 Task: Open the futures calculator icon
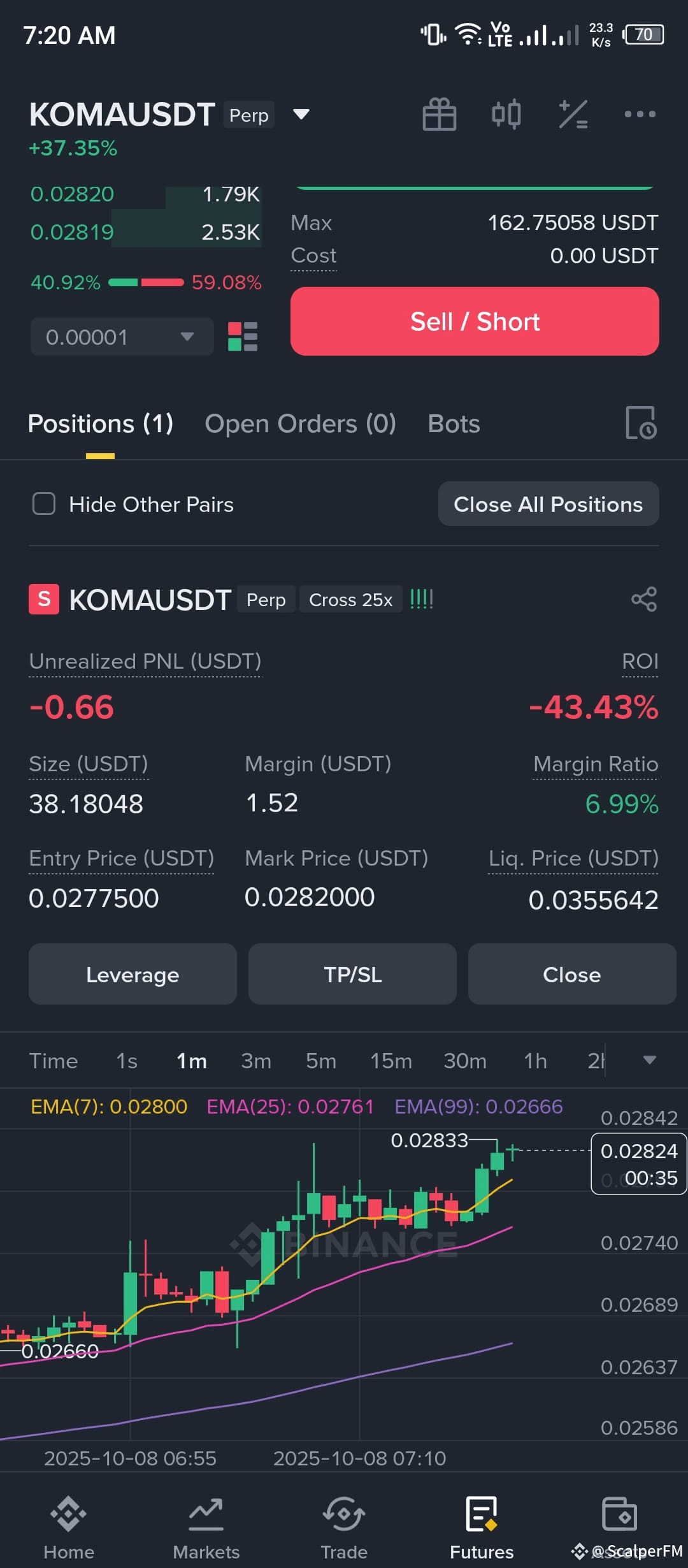[573, 115]
